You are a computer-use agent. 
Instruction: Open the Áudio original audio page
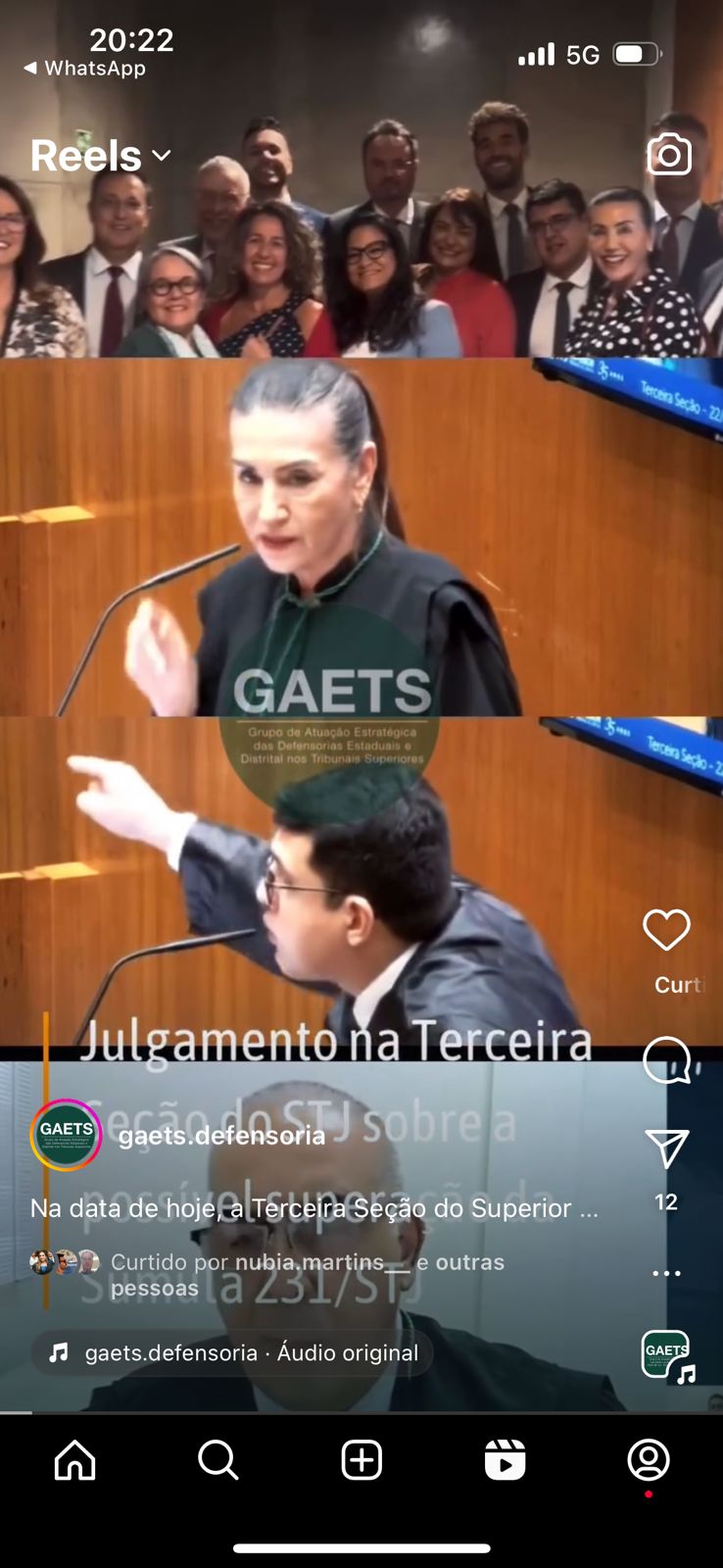click(x=232, y=1353)
